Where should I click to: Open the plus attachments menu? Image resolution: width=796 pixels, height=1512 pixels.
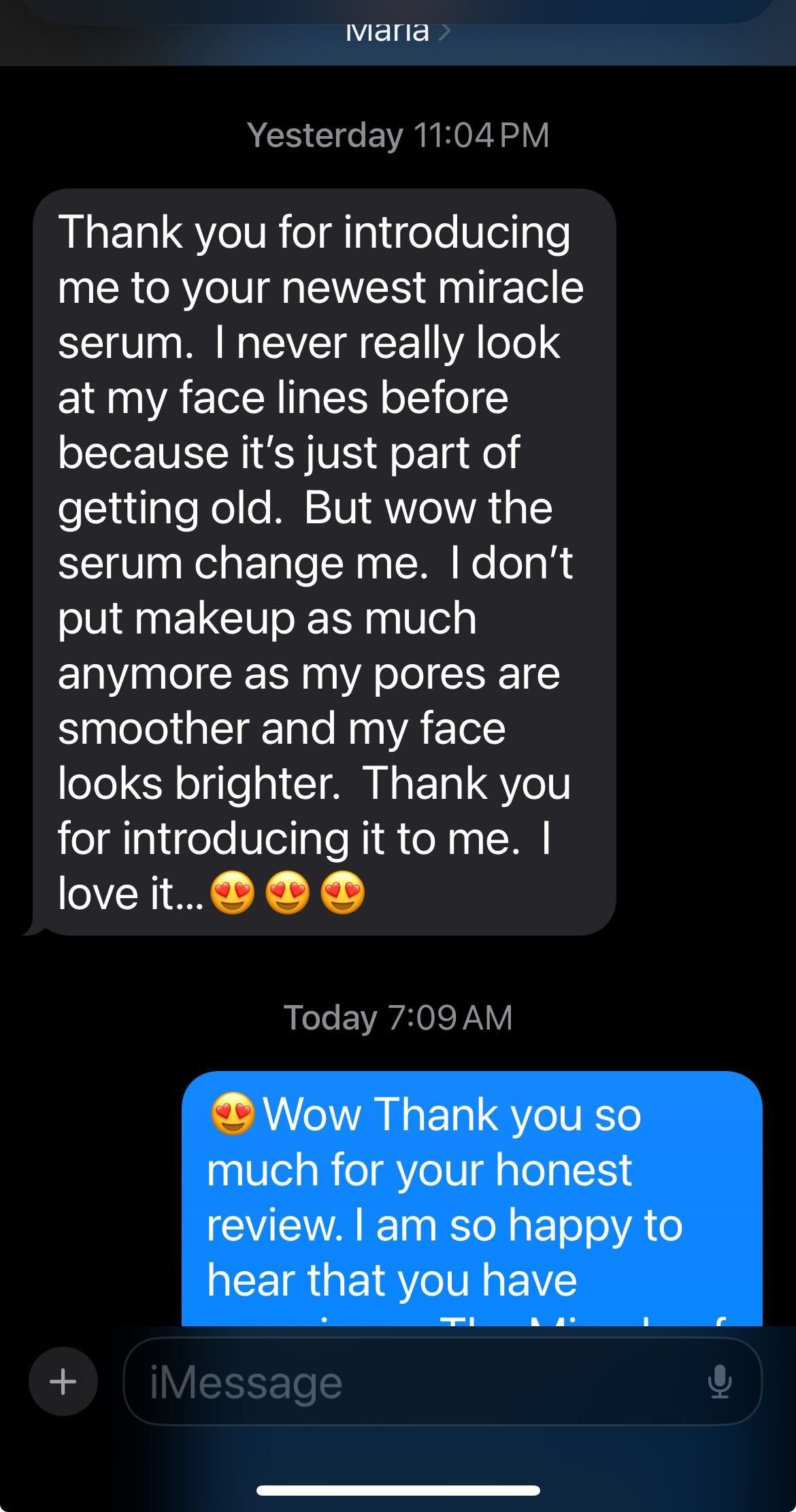coord(63,1381)
